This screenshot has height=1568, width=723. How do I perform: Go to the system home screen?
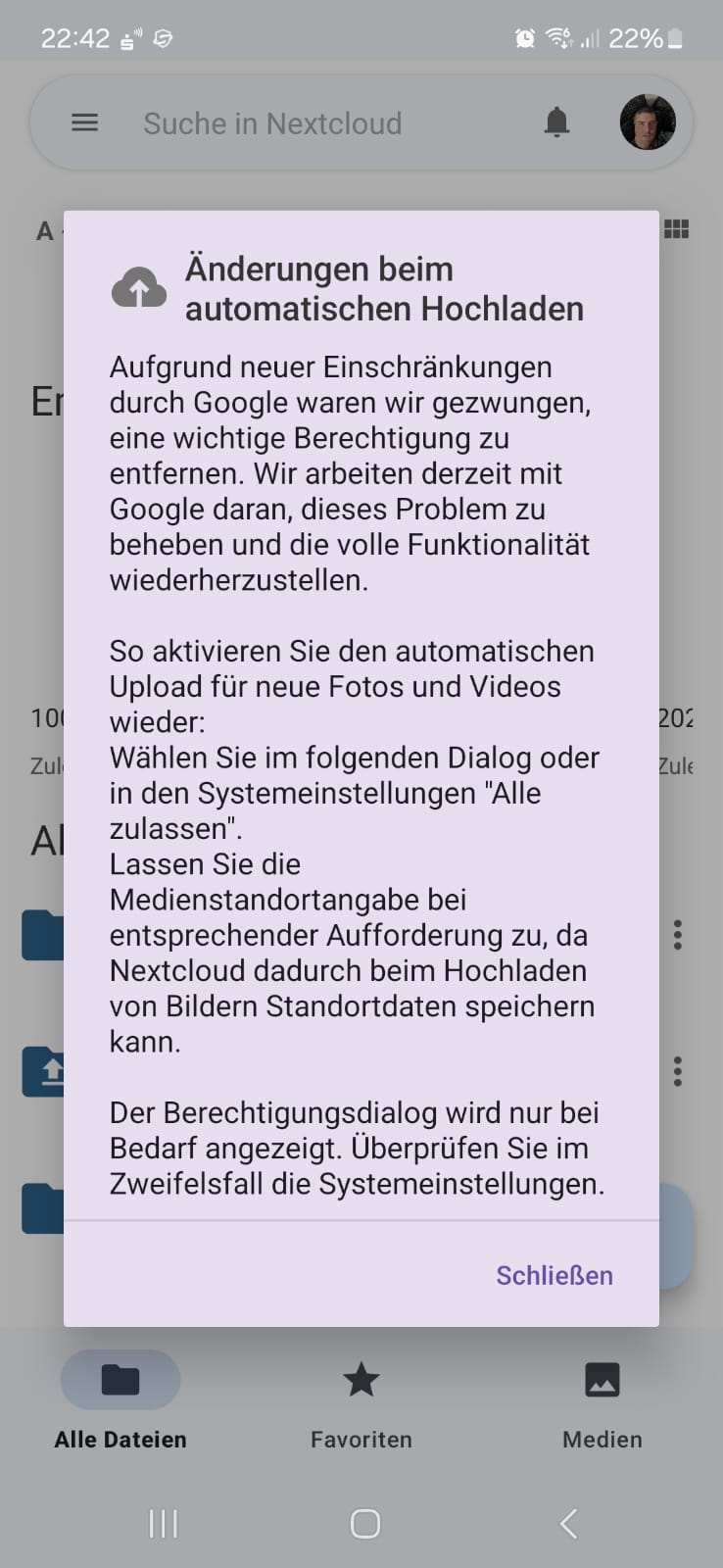coord(364,1523)
